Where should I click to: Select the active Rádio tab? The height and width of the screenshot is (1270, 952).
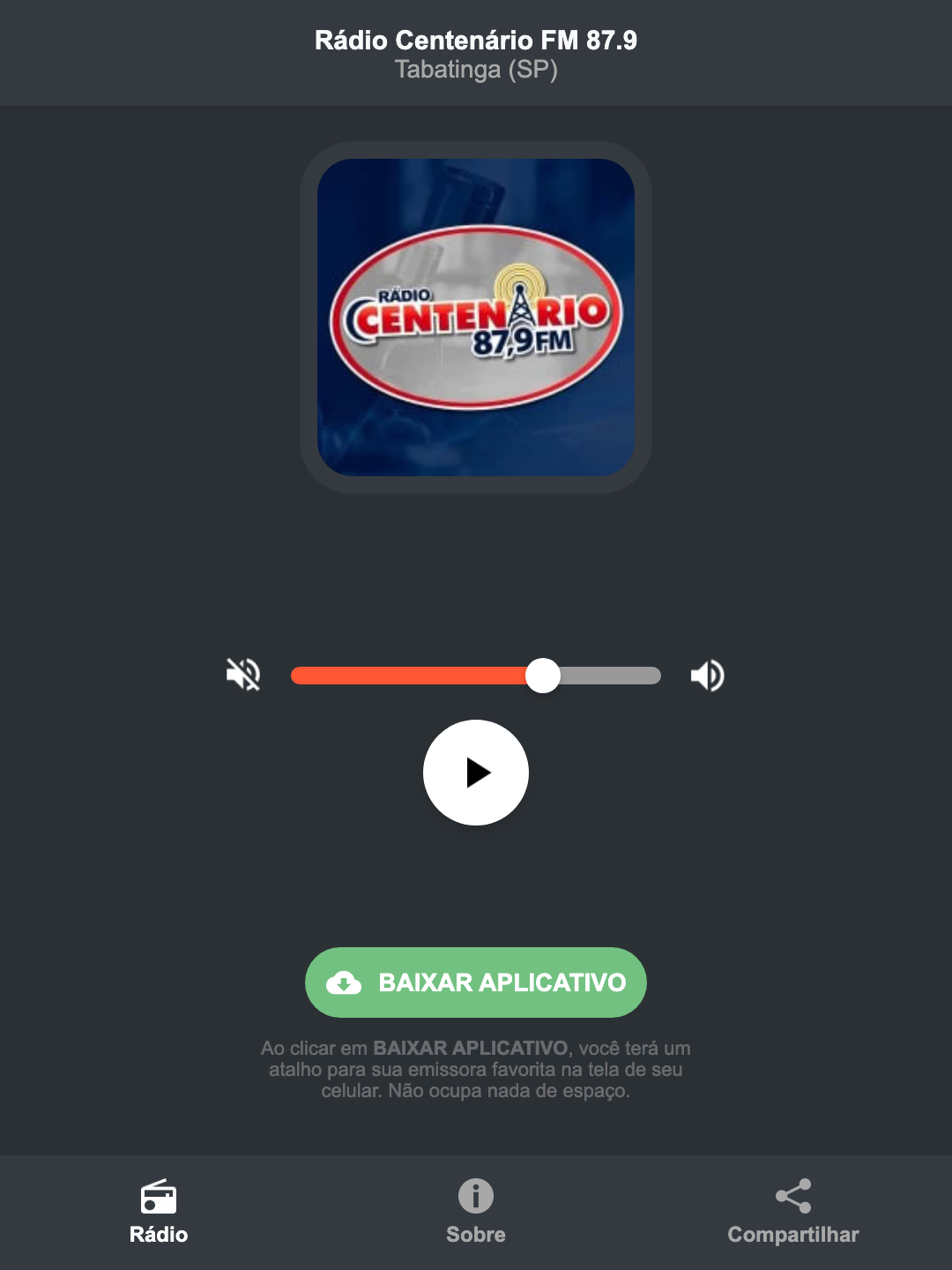160,1213
